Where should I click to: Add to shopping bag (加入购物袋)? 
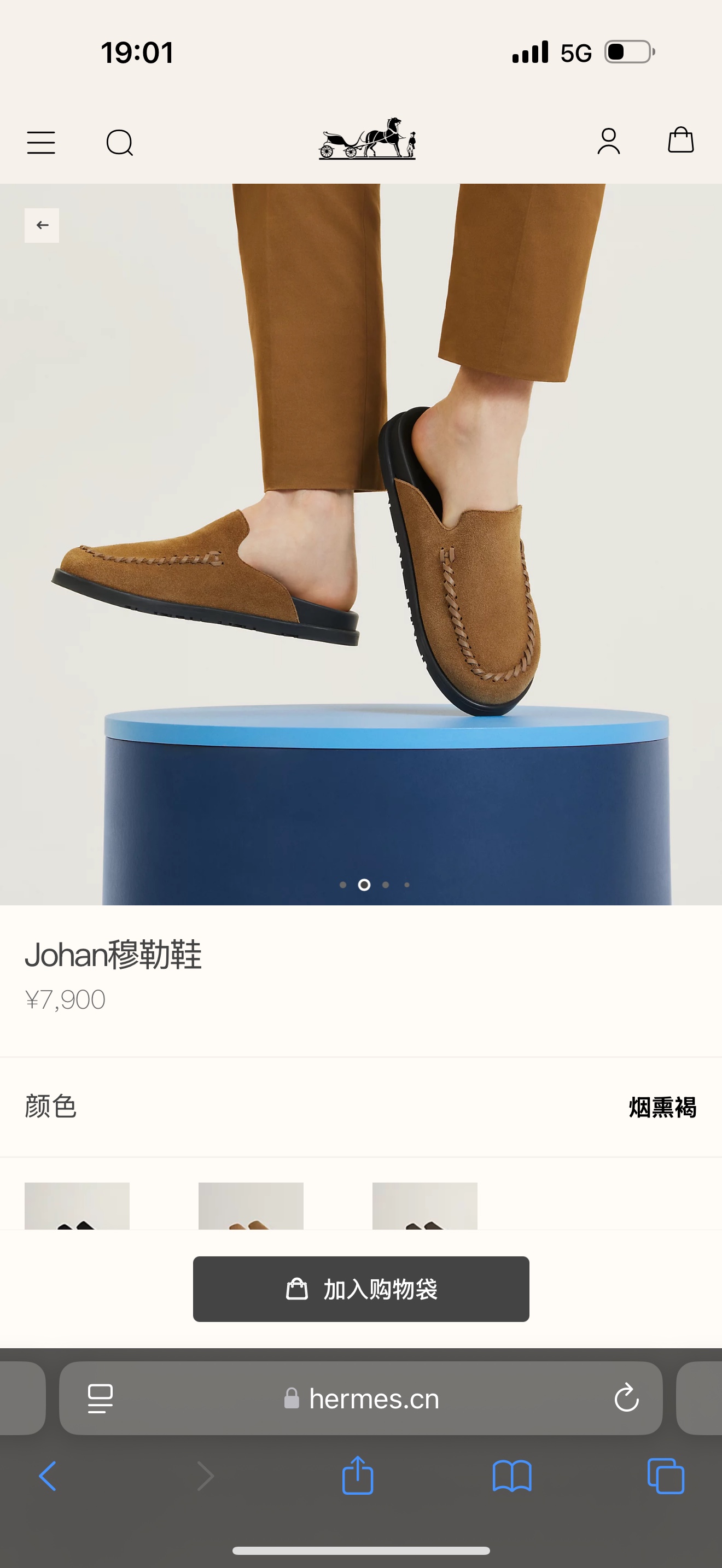(x=361, y=1289)
